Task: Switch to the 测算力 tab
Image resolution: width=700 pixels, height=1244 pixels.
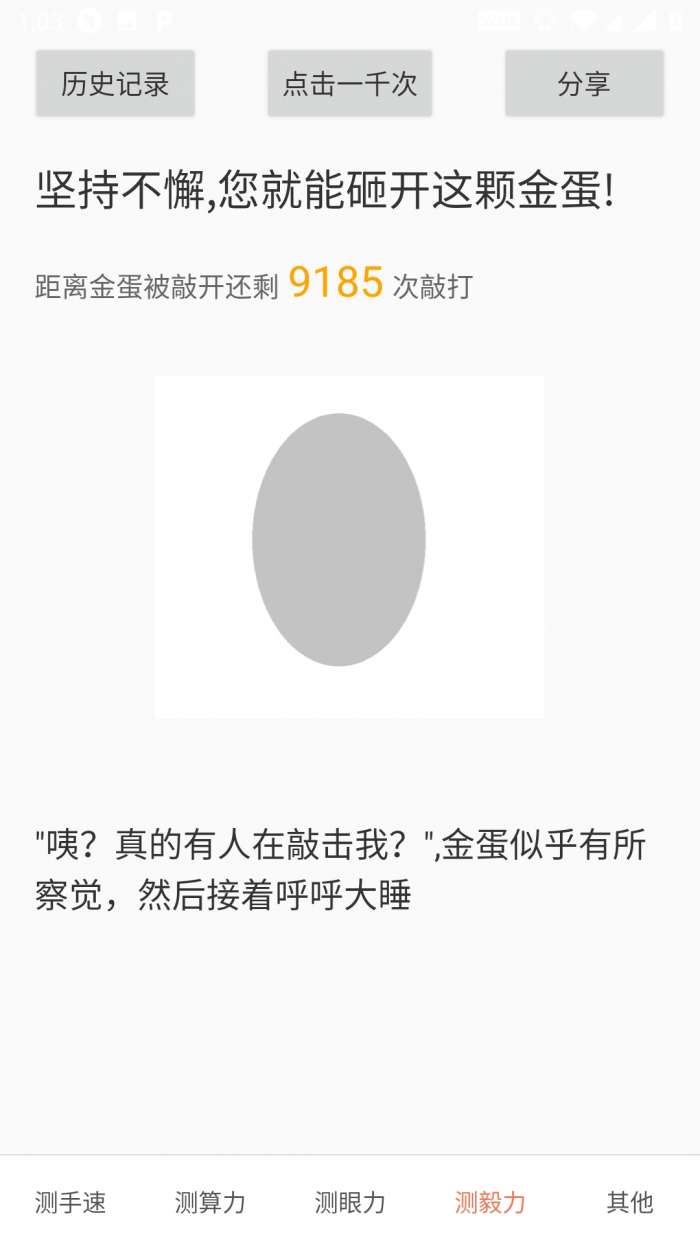Action: point(210,1202)
